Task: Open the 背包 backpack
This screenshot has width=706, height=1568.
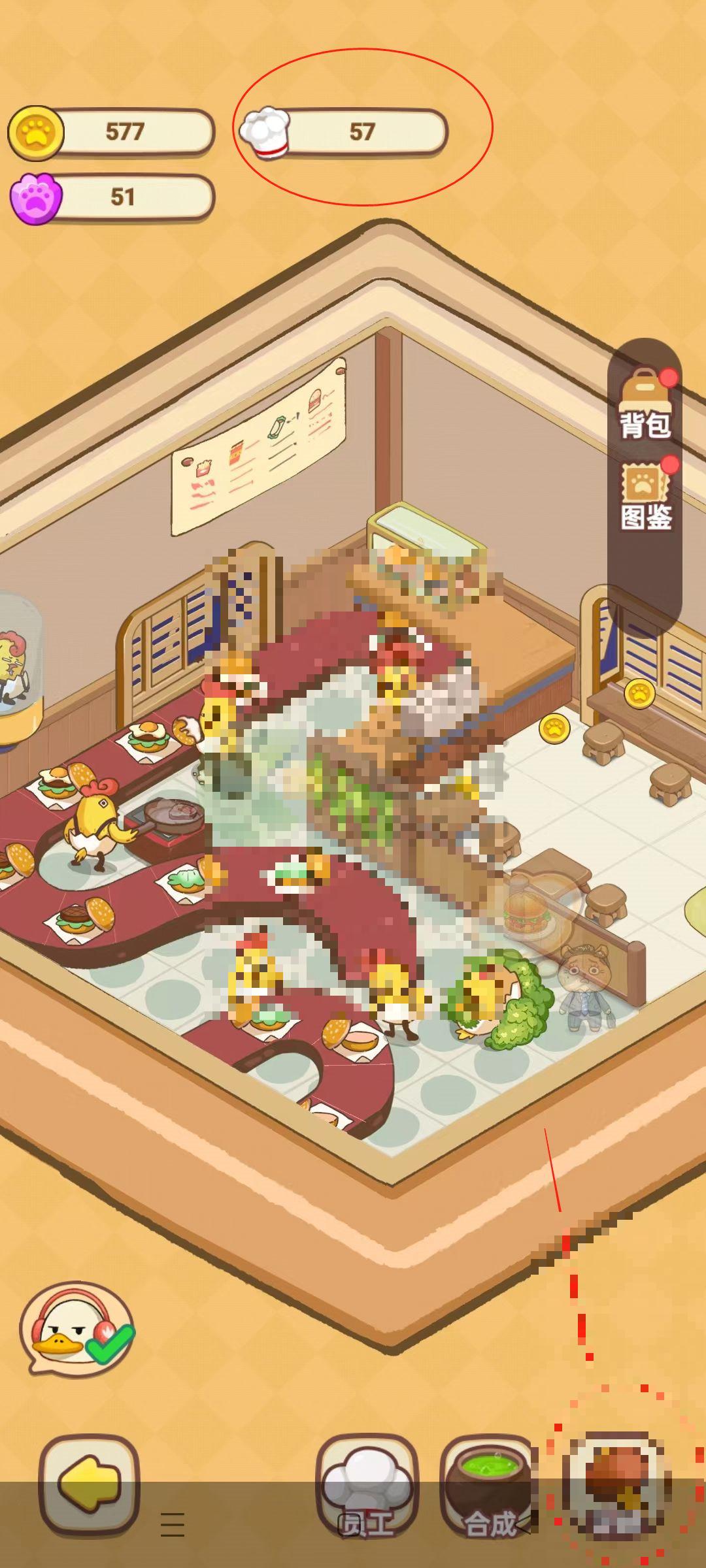Action: pyautogui.click(x=645, y=405)
